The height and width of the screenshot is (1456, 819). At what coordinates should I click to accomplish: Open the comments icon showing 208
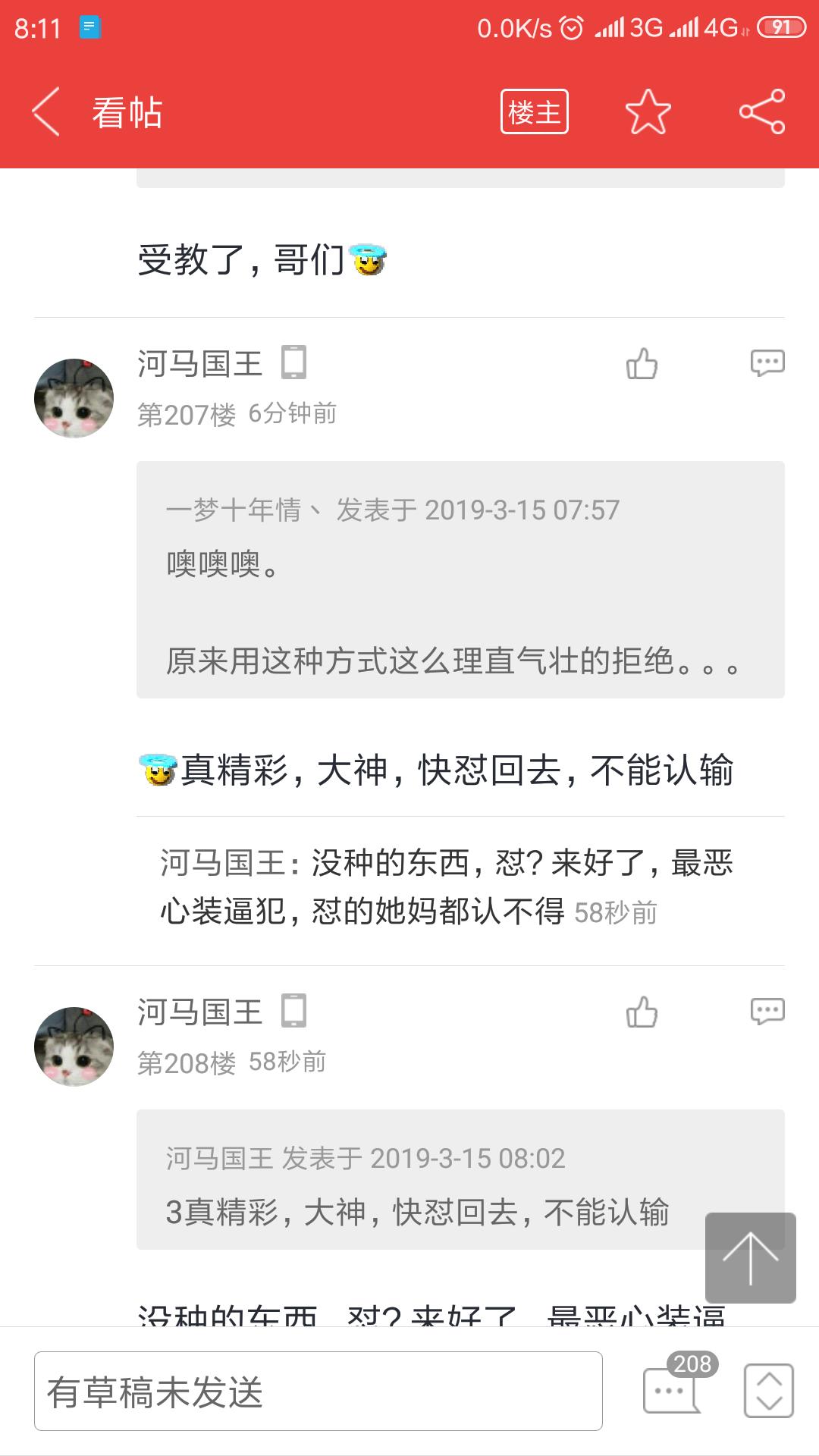click(672, 1390)
